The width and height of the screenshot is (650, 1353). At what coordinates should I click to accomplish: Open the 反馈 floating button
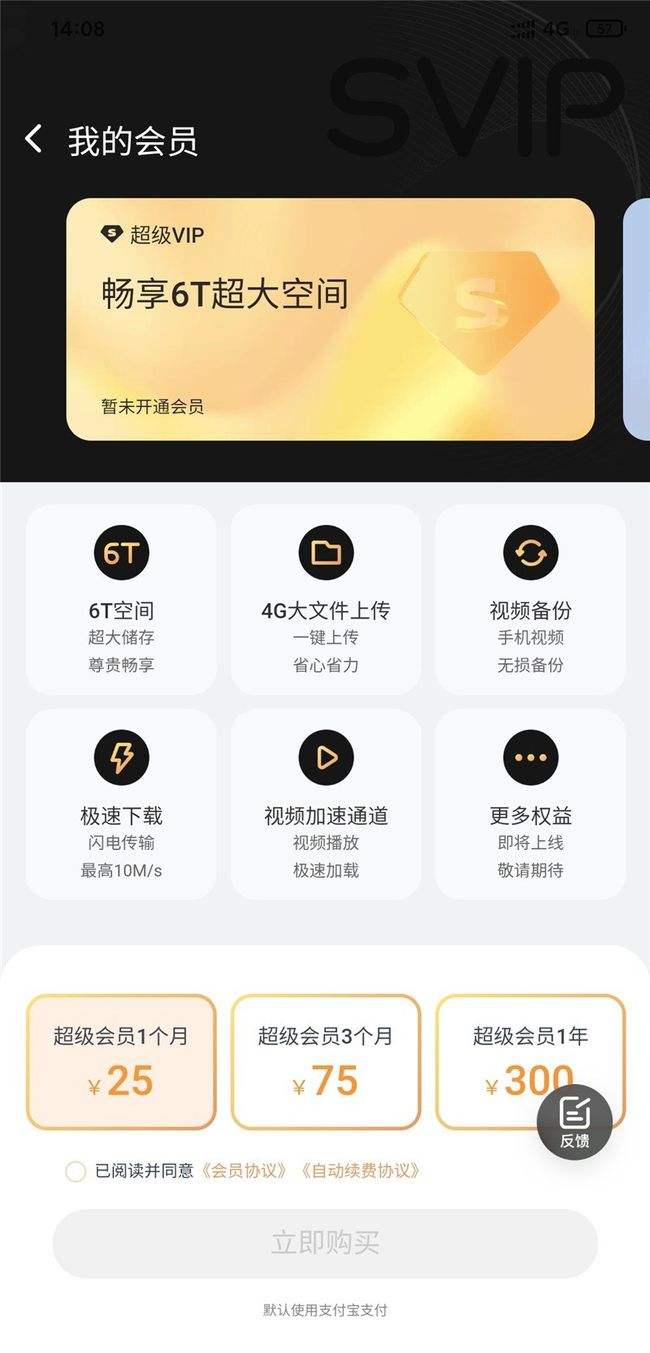[x=574, y=1122]
